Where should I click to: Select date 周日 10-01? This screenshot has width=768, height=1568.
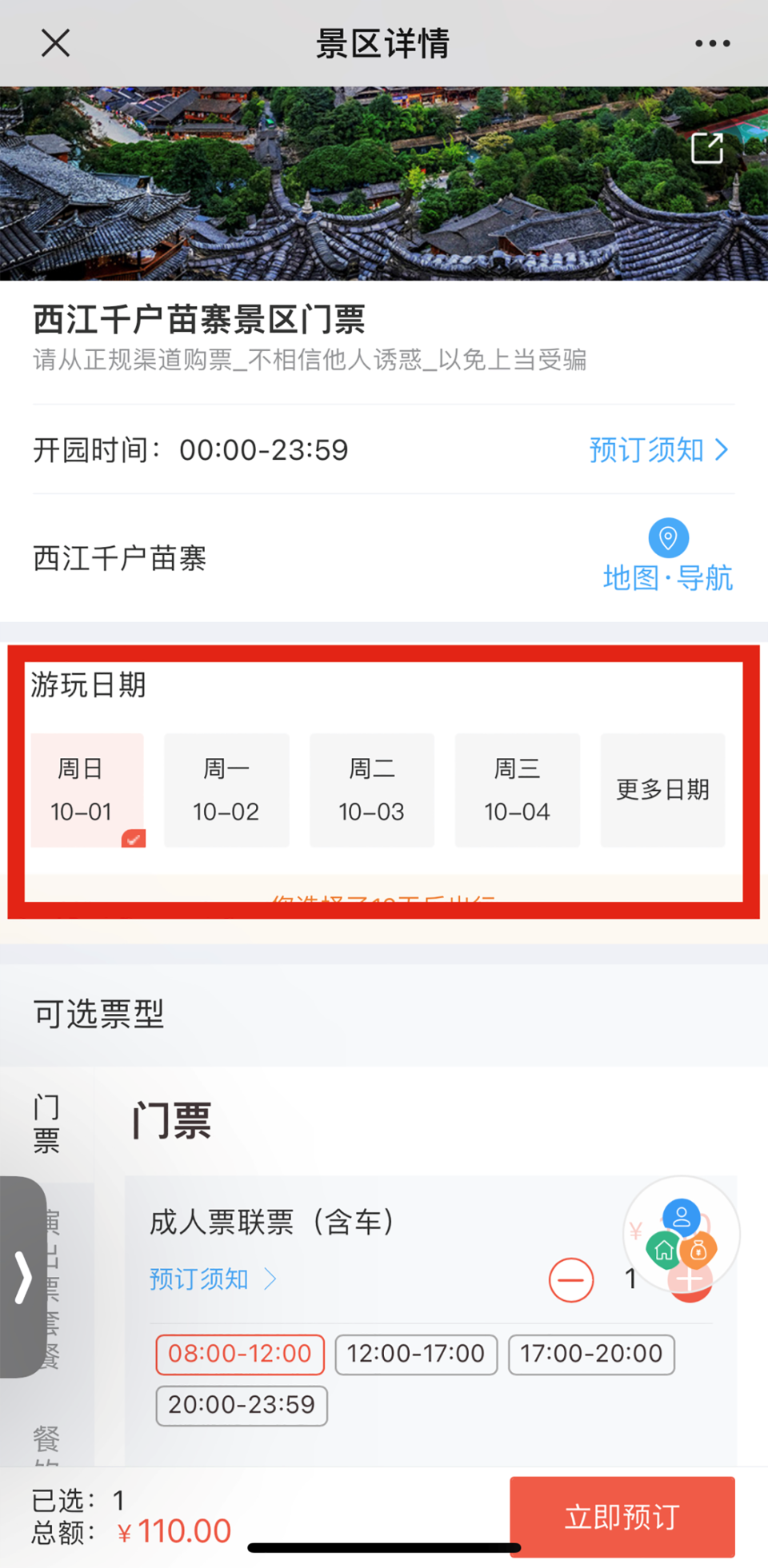coord(87,790)
